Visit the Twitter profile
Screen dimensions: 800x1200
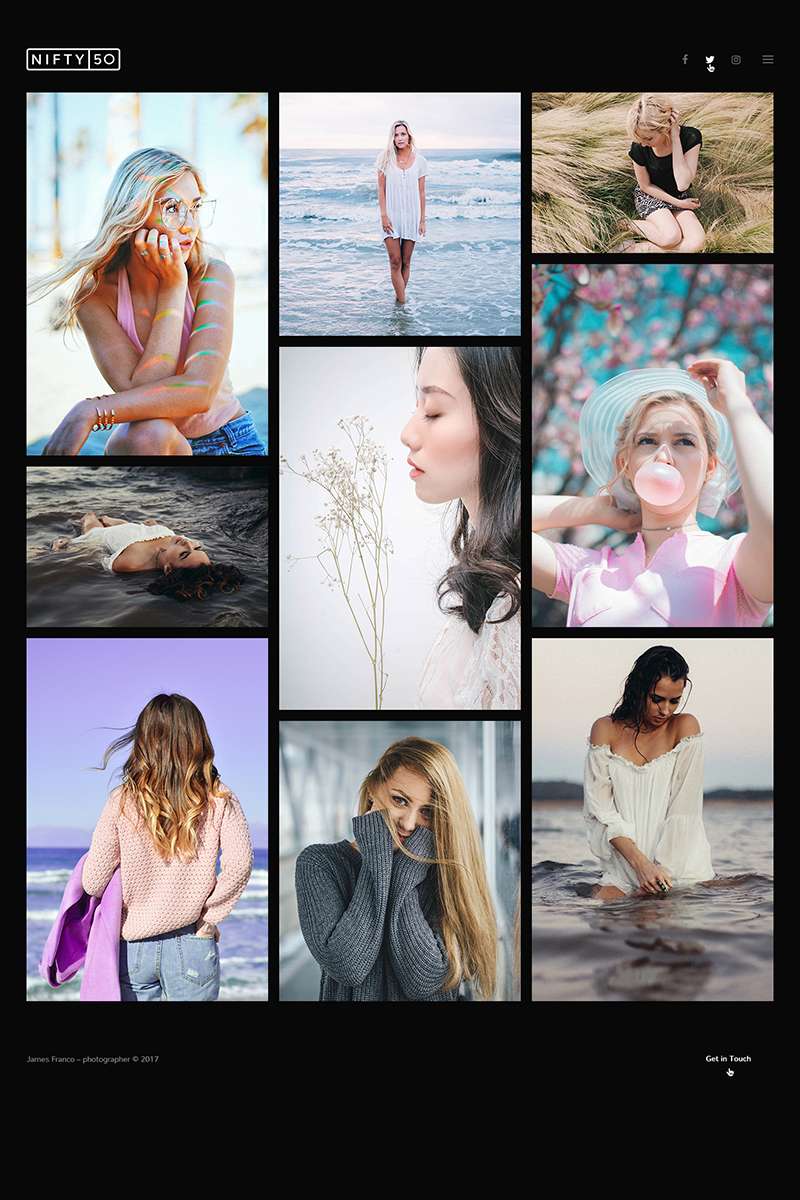pos(710,60)
